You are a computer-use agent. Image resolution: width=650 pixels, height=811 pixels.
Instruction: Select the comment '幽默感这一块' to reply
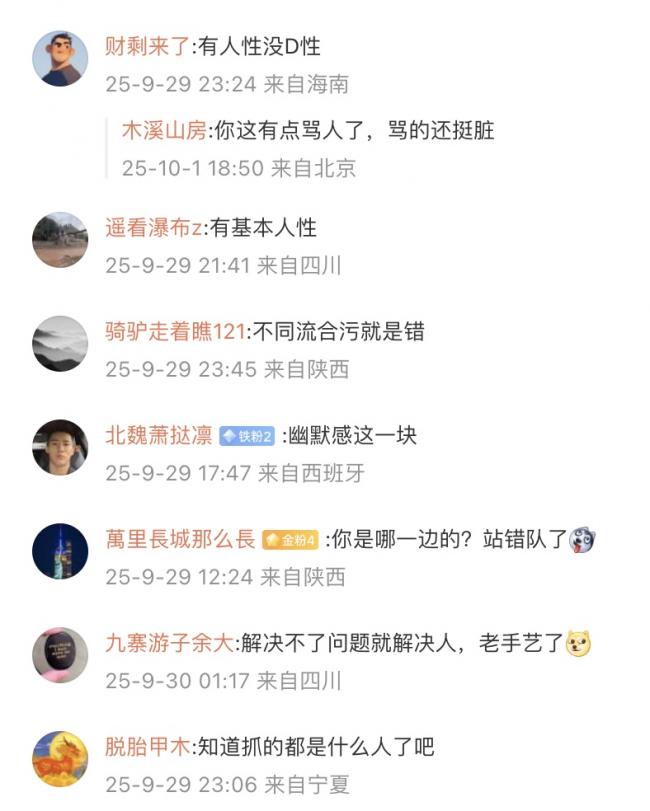(x=350, y=436)
